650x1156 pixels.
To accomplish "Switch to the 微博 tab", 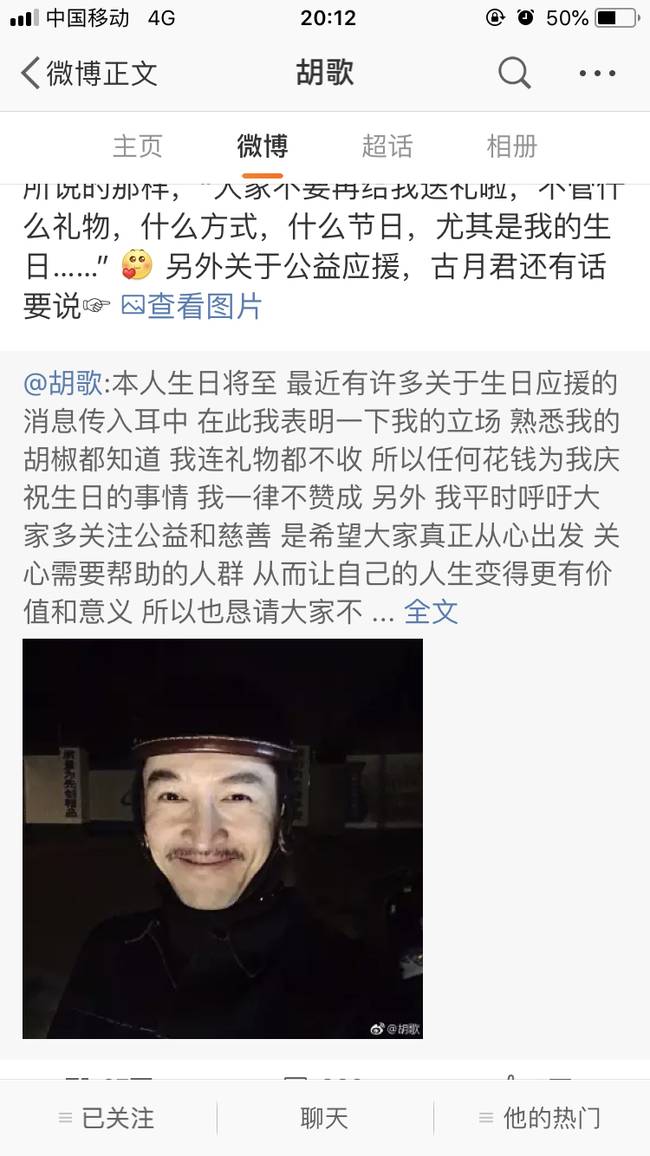I will (x=262, y=146).
